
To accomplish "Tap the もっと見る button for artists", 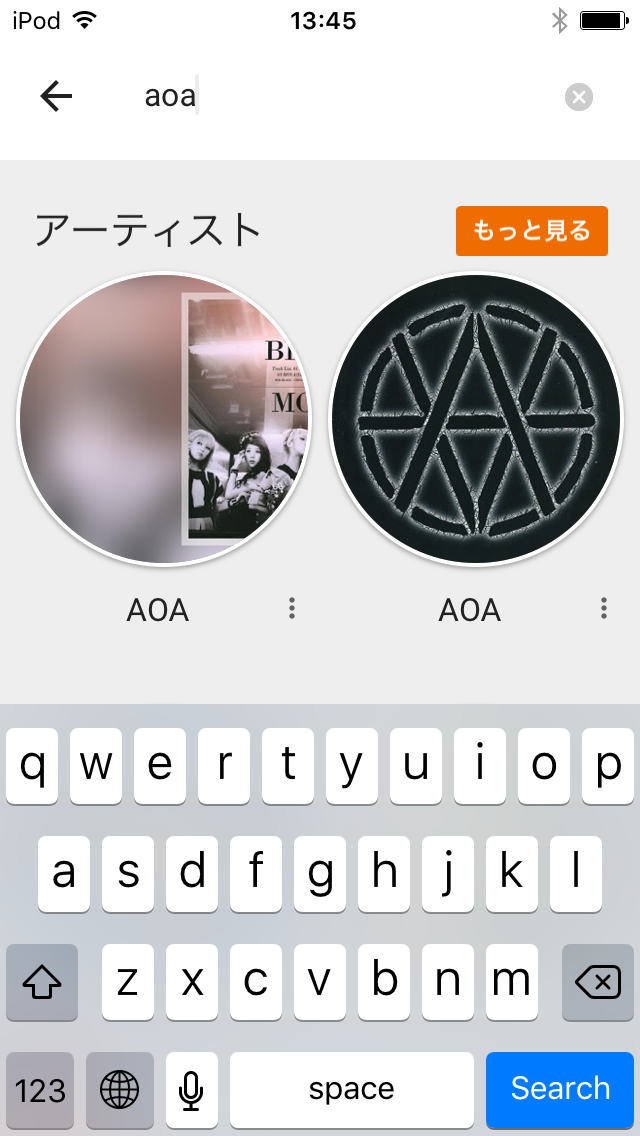I will tap(531, 231).
